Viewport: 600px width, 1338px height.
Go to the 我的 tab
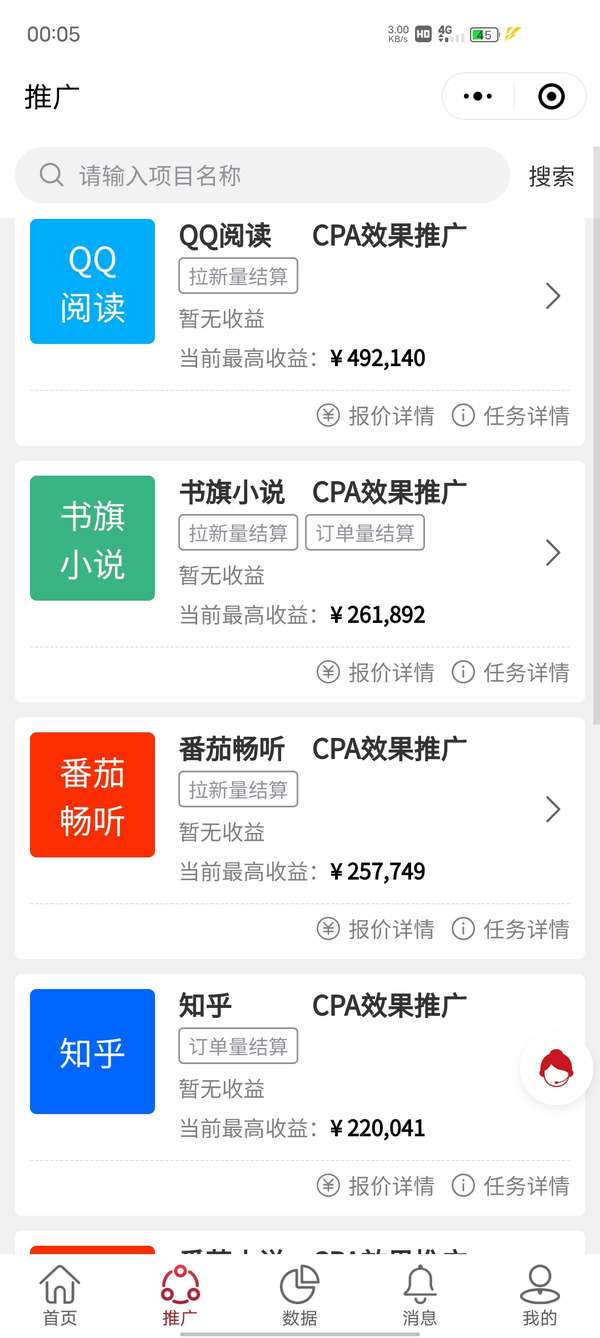tap(540, 1296)
